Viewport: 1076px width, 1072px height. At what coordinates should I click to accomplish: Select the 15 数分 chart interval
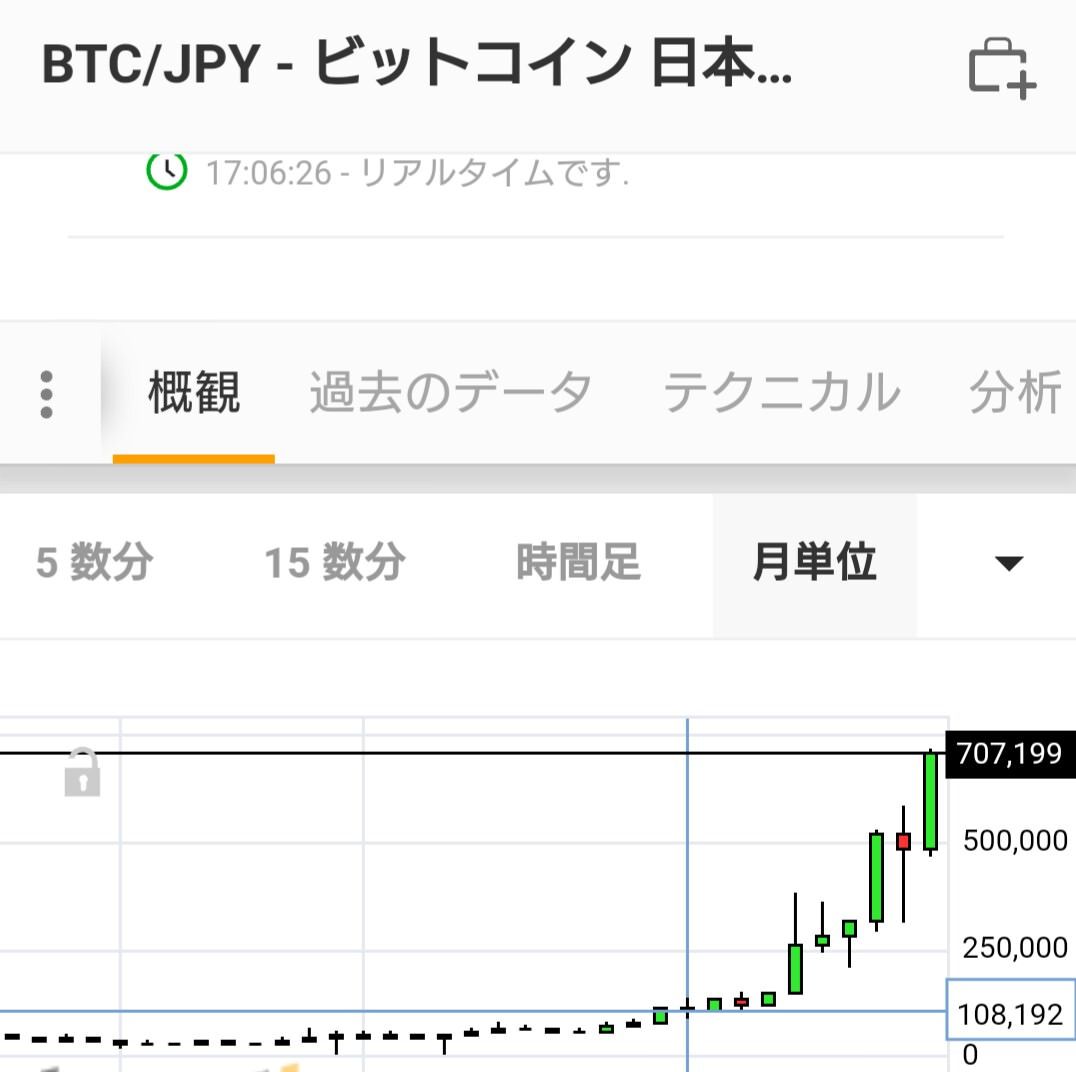pos(334,563)
